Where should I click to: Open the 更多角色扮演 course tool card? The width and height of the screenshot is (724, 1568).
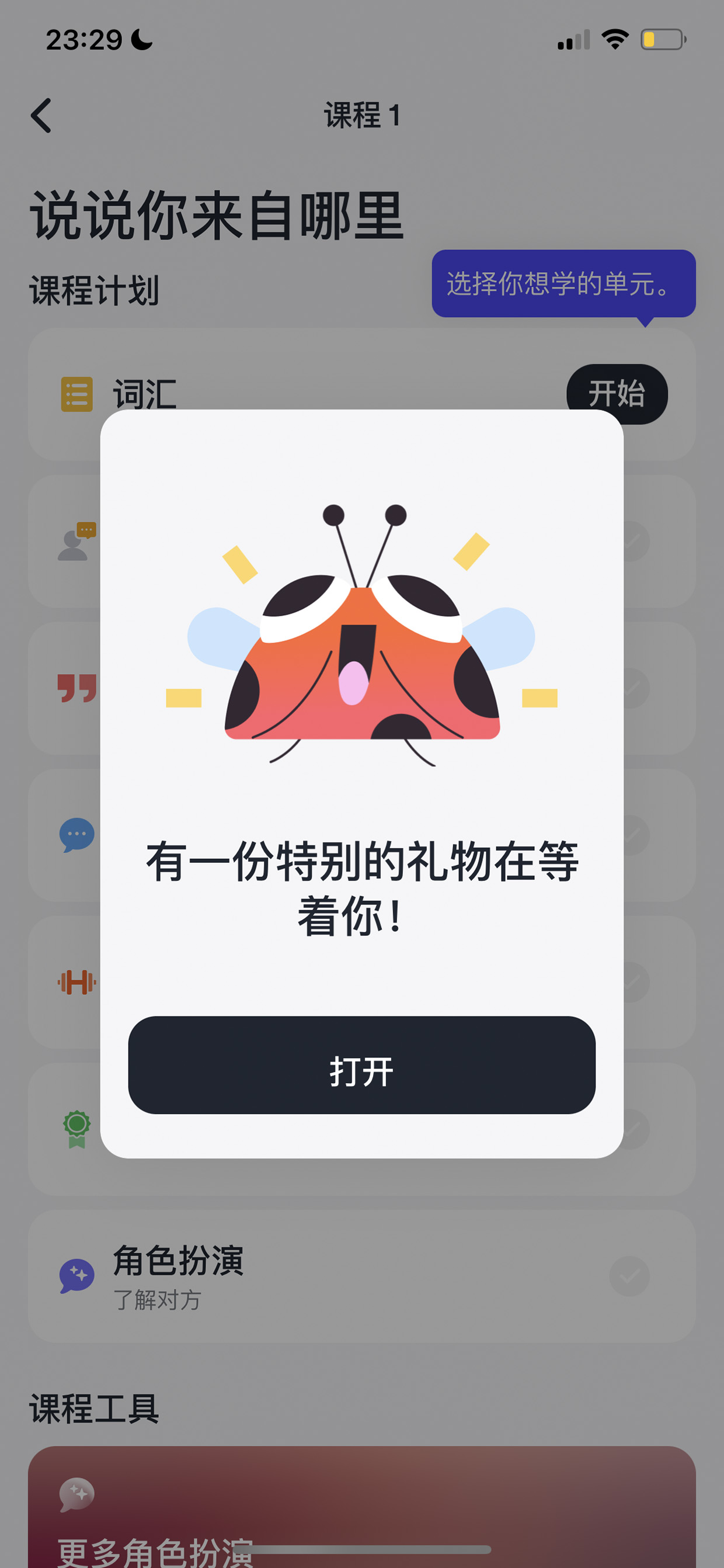(x=361, y=1507)
